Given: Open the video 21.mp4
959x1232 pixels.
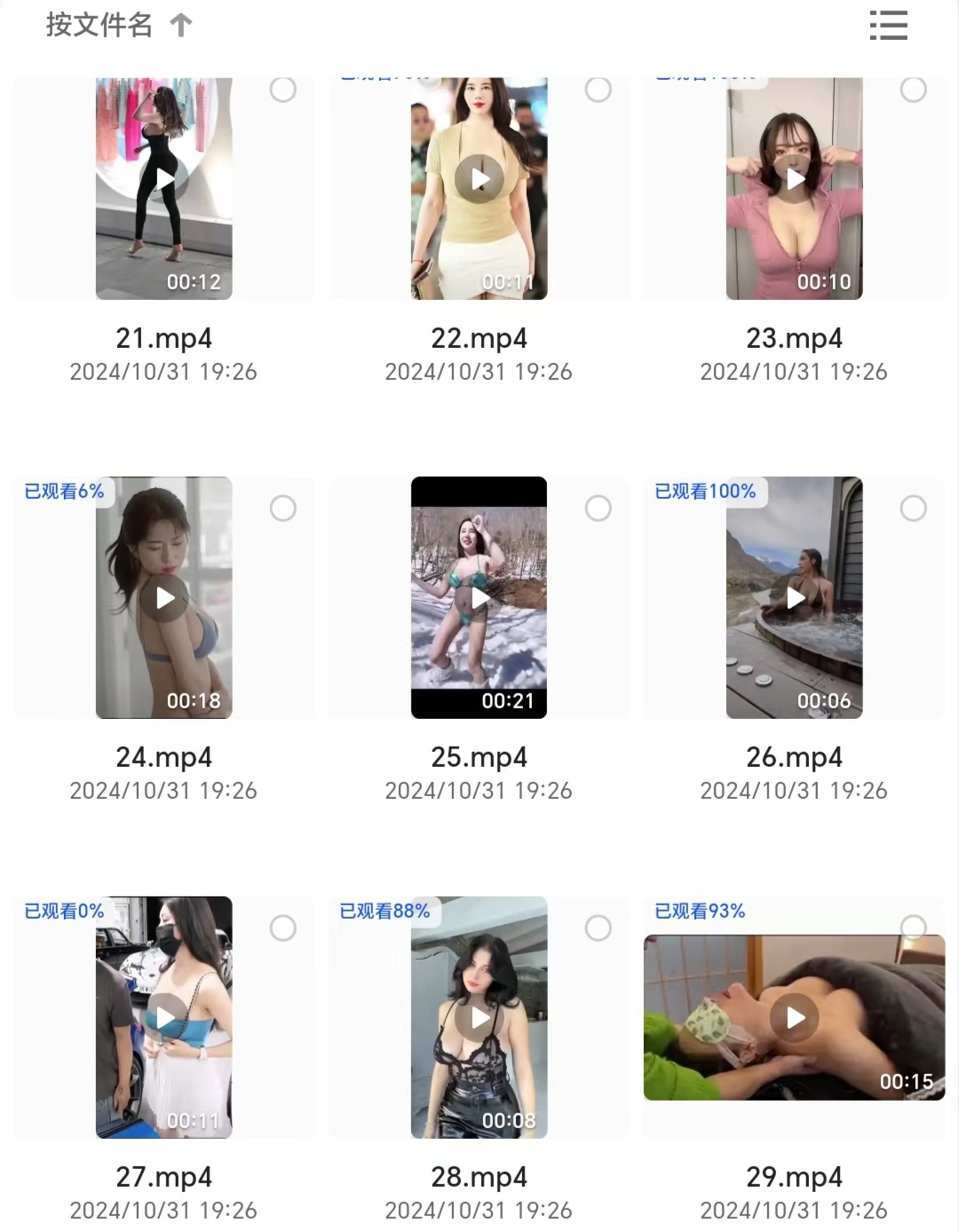Looking at the screenshot, I should tap(164, 180).
